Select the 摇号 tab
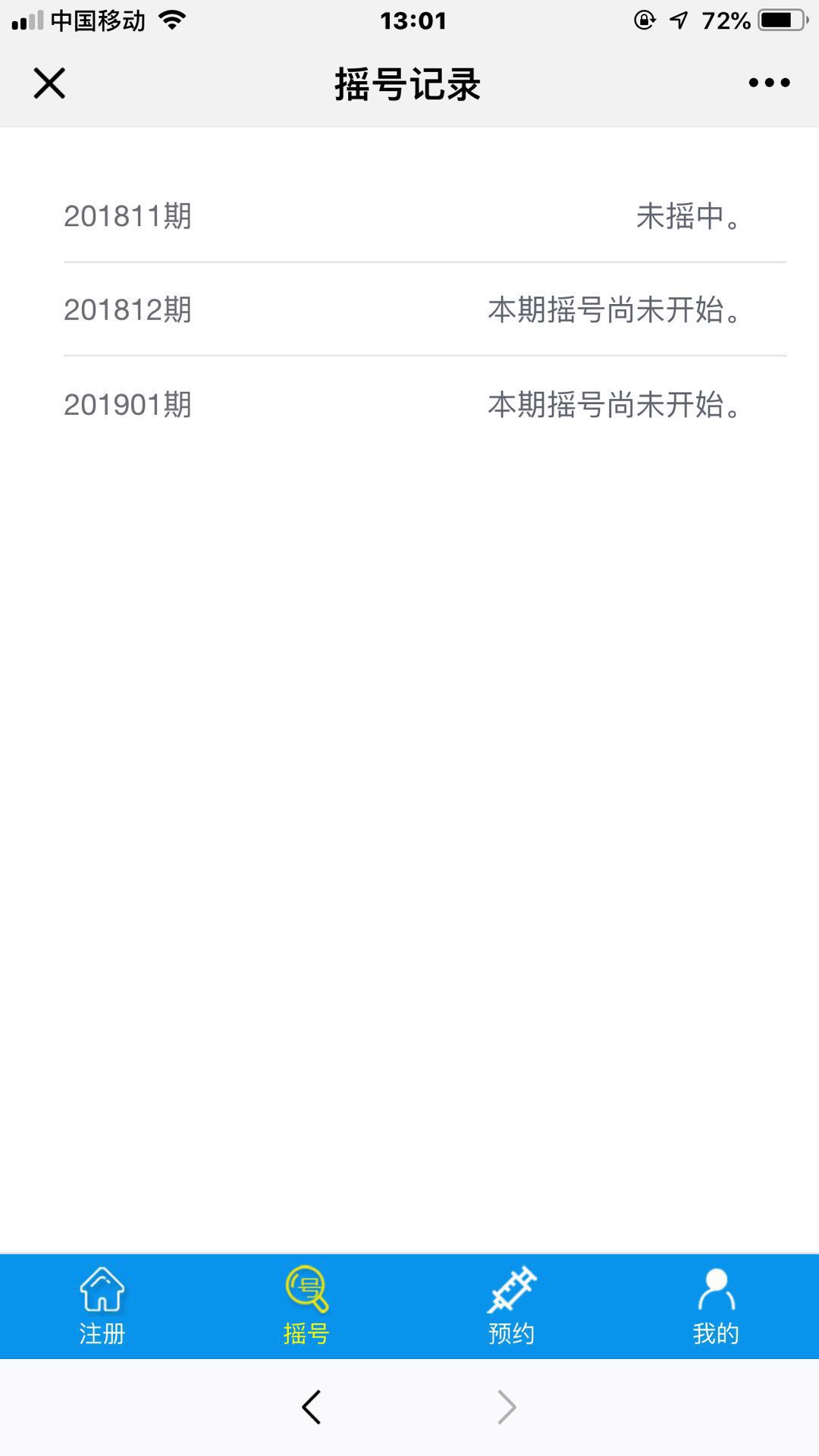Image resolution: width=819 pixels, height=1456 pixels. click(x=306, y=1306)
